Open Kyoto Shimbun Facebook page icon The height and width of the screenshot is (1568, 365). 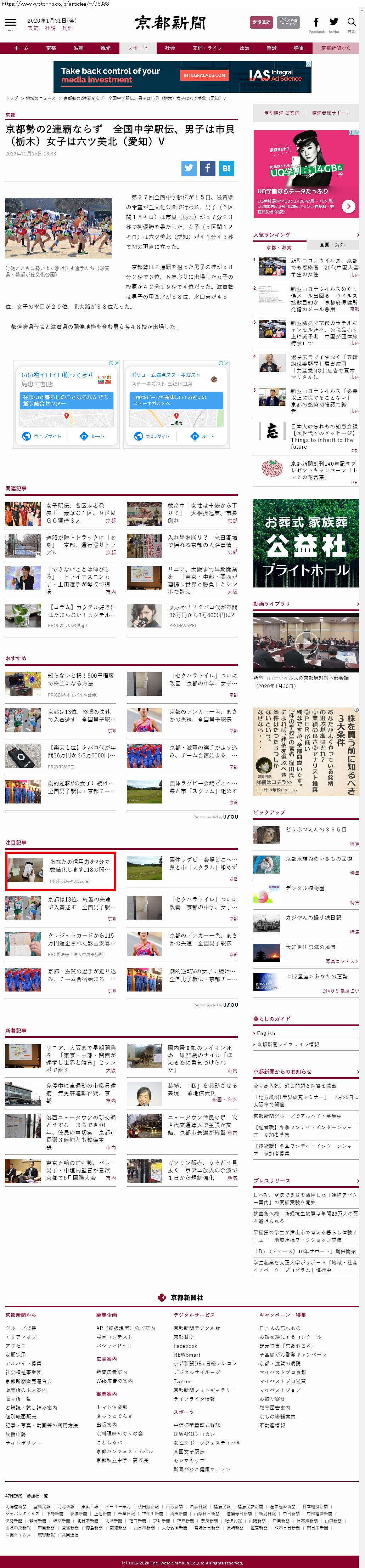tap(316, 23)
